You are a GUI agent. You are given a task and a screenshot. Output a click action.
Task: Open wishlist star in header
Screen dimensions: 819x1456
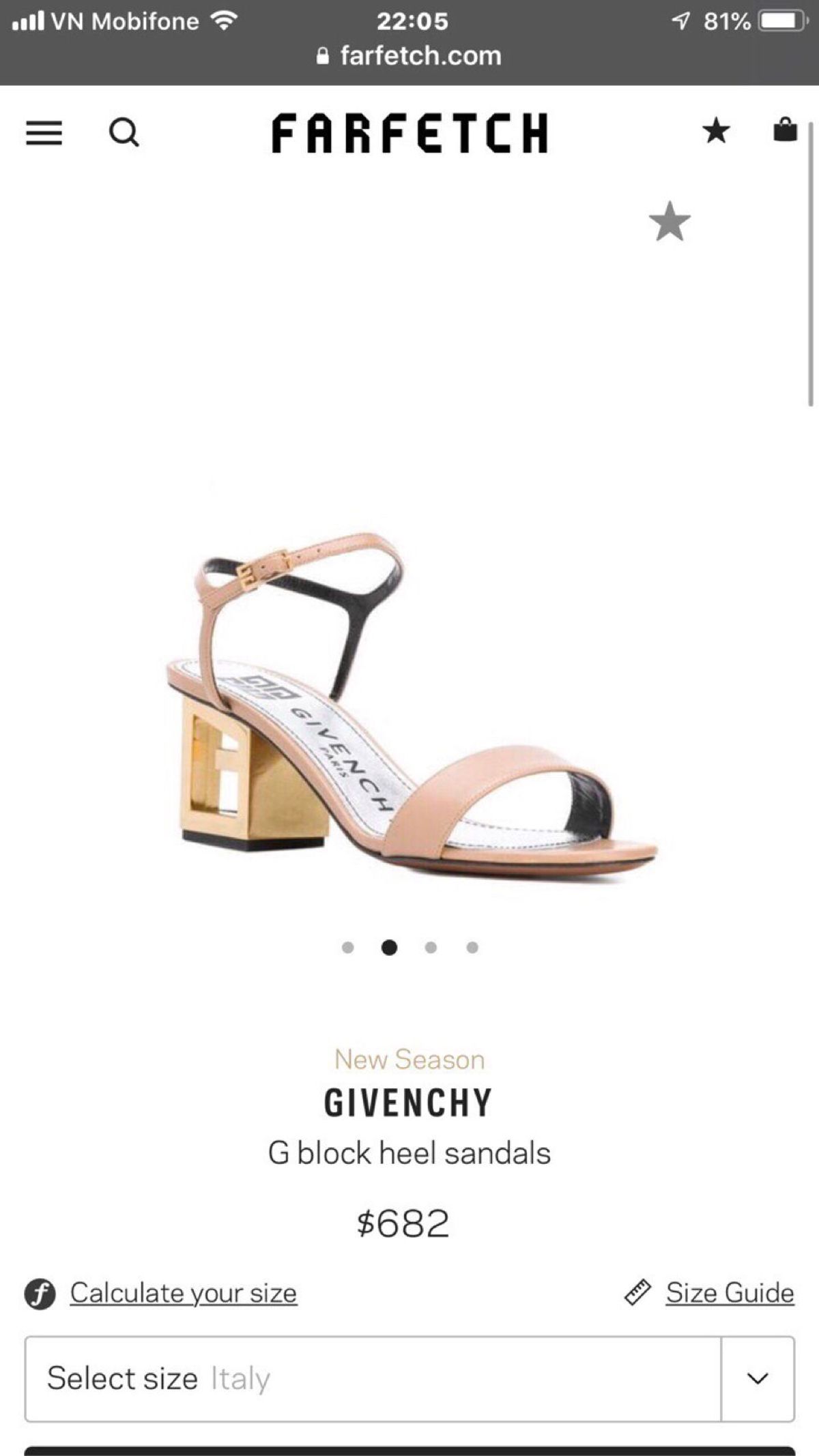(716, 130)
